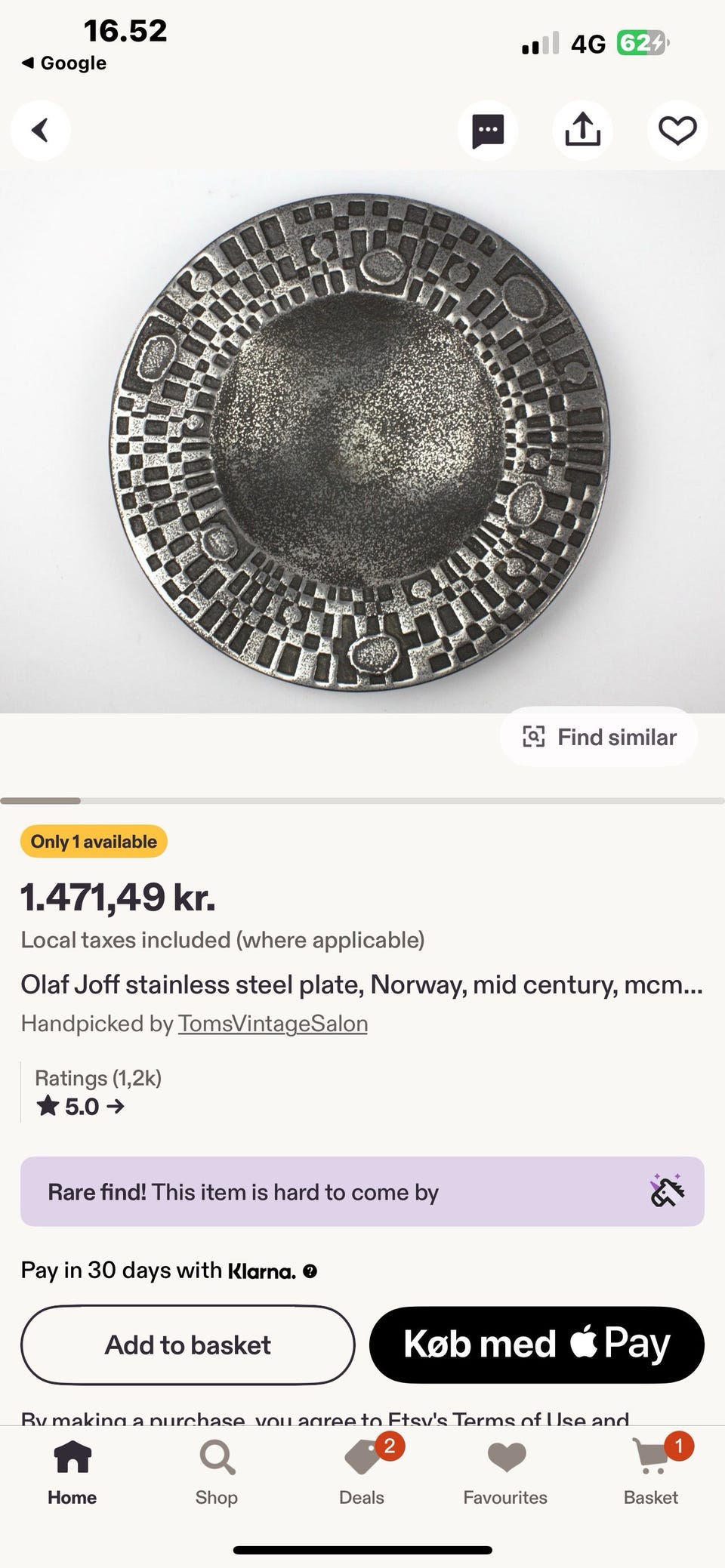Add the plate to your basket
The image size is (725, 1568).
click(x=188, y=1345)
